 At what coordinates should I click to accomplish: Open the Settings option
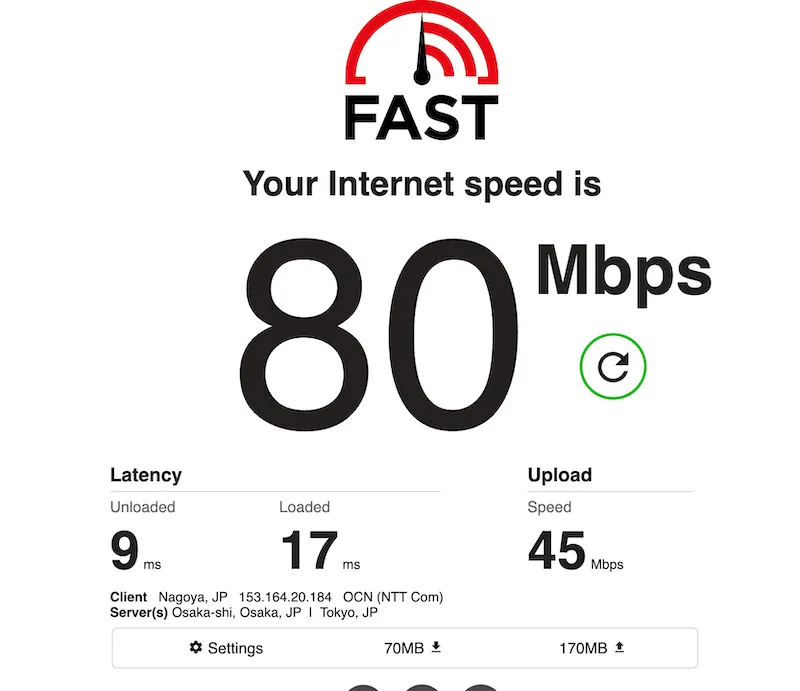(x=226, y=648)
